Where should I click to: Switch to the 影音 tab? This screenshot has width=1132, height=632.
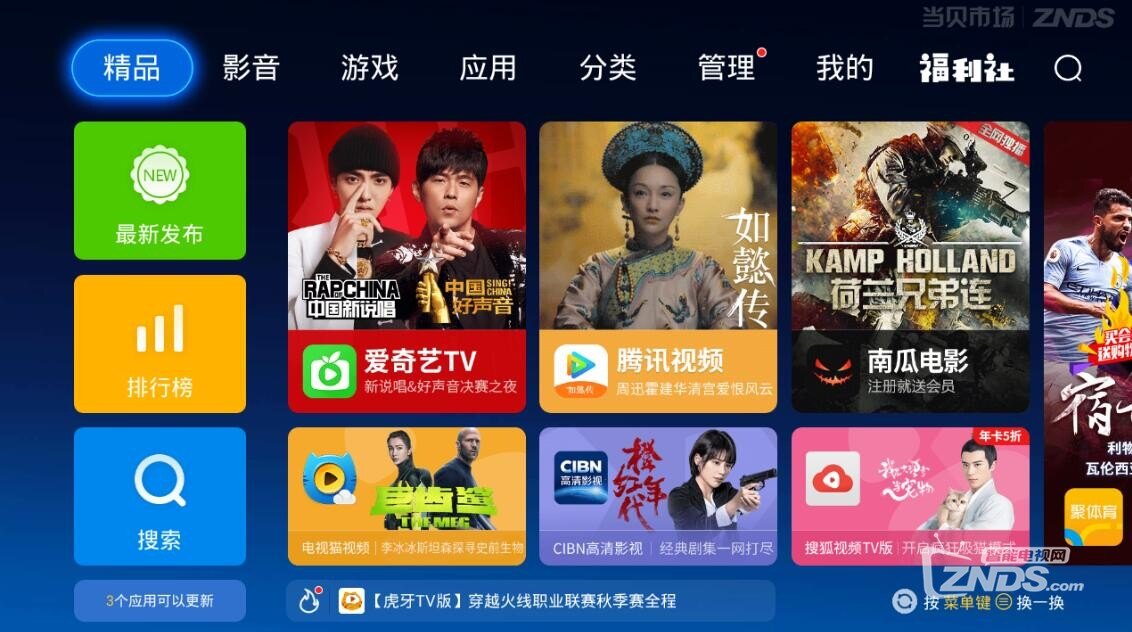coord(251,68)
